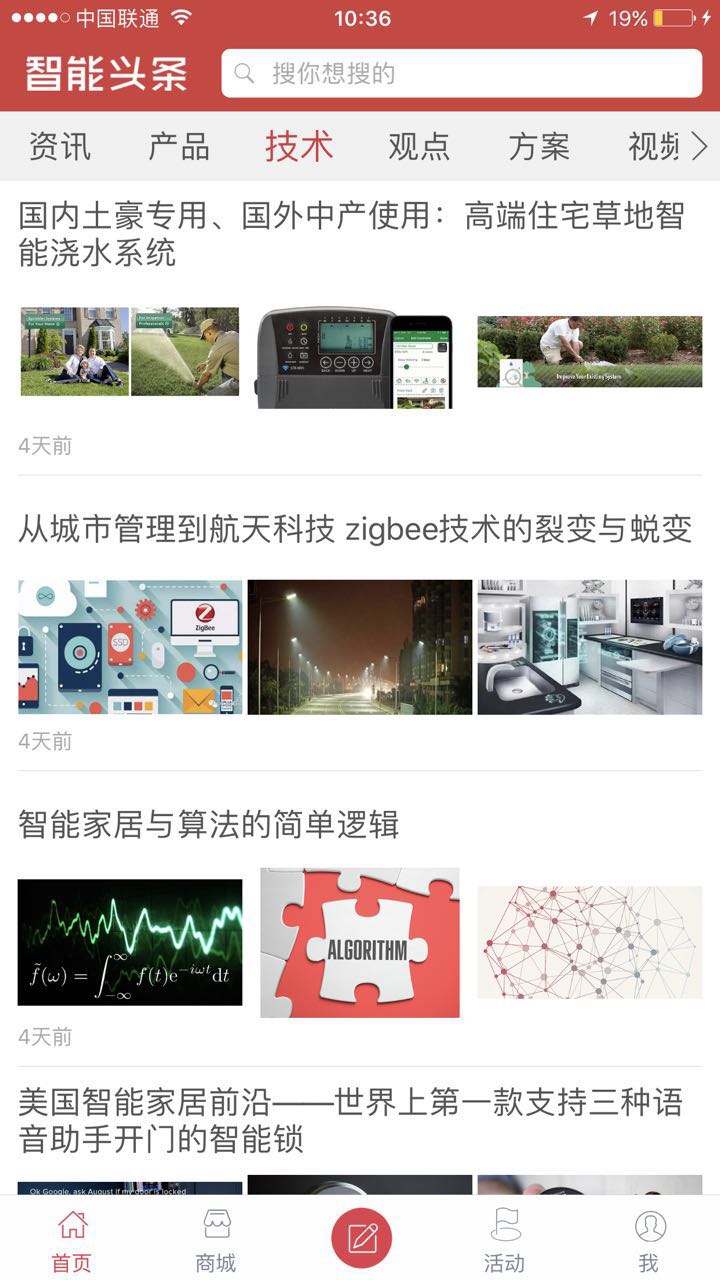This screenshot has width=720, height=1280.
Task: Expand more channels via the right chevron
Action: 700,146
